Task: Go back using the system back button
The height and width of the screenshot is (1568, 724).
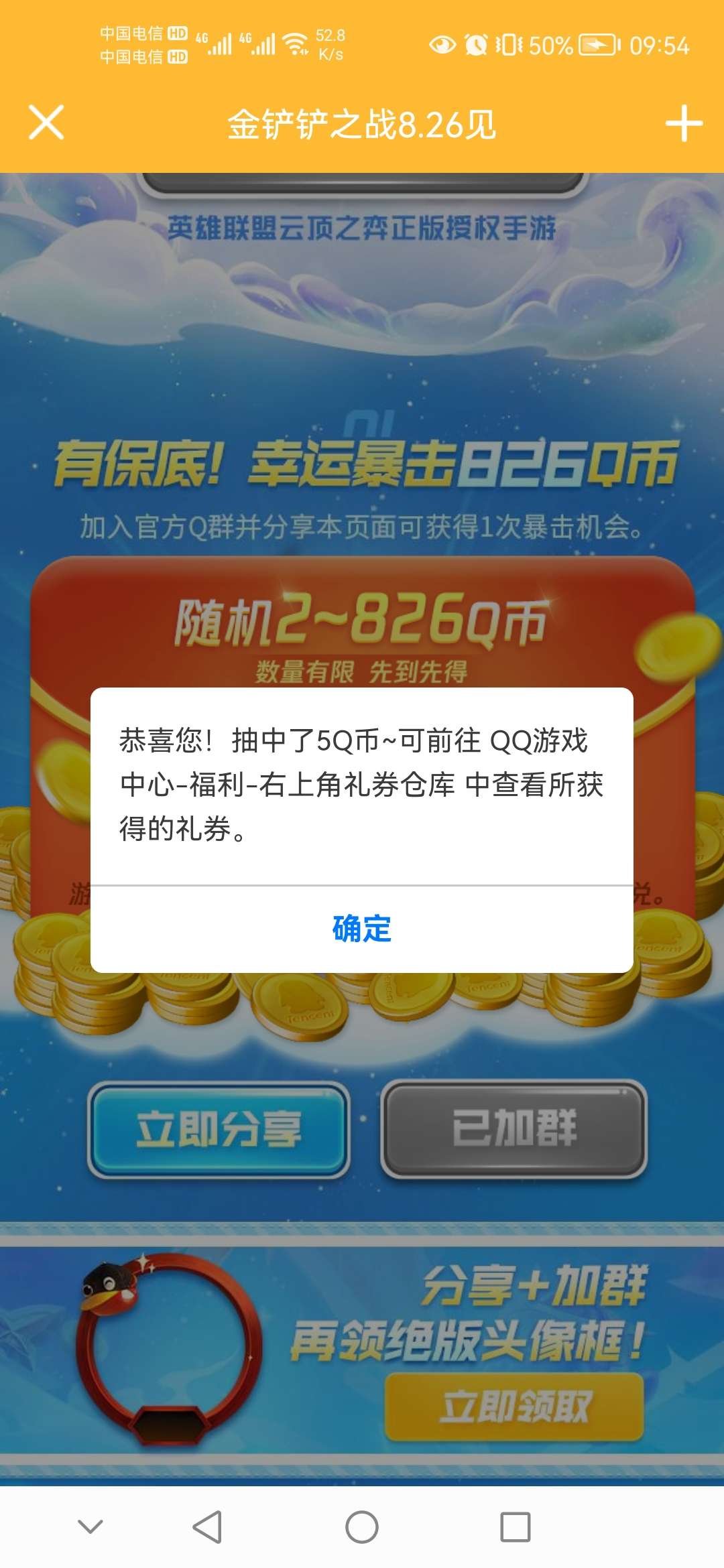Action: (207, 1527)
